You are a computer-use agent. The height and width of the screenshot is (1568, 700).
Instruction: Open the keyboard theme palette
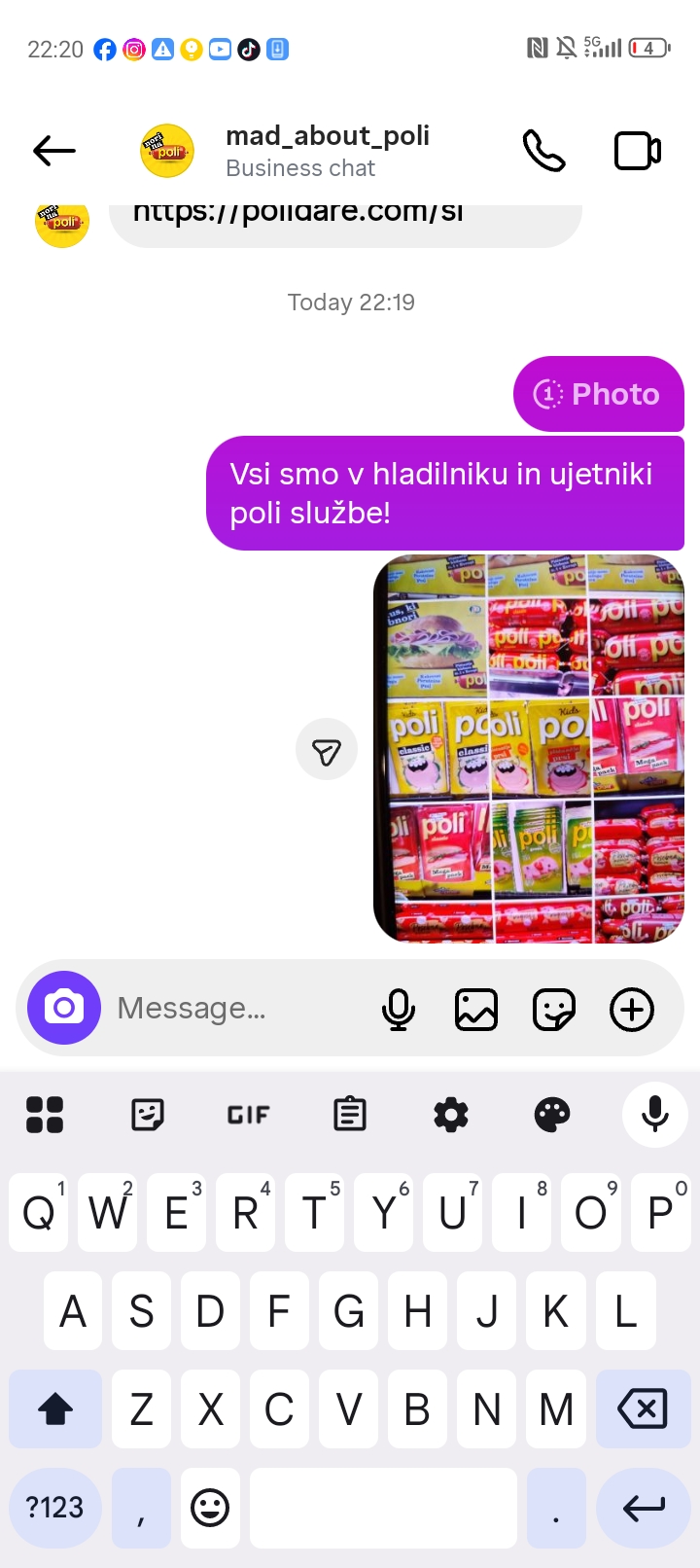[x=552, y=1115]
